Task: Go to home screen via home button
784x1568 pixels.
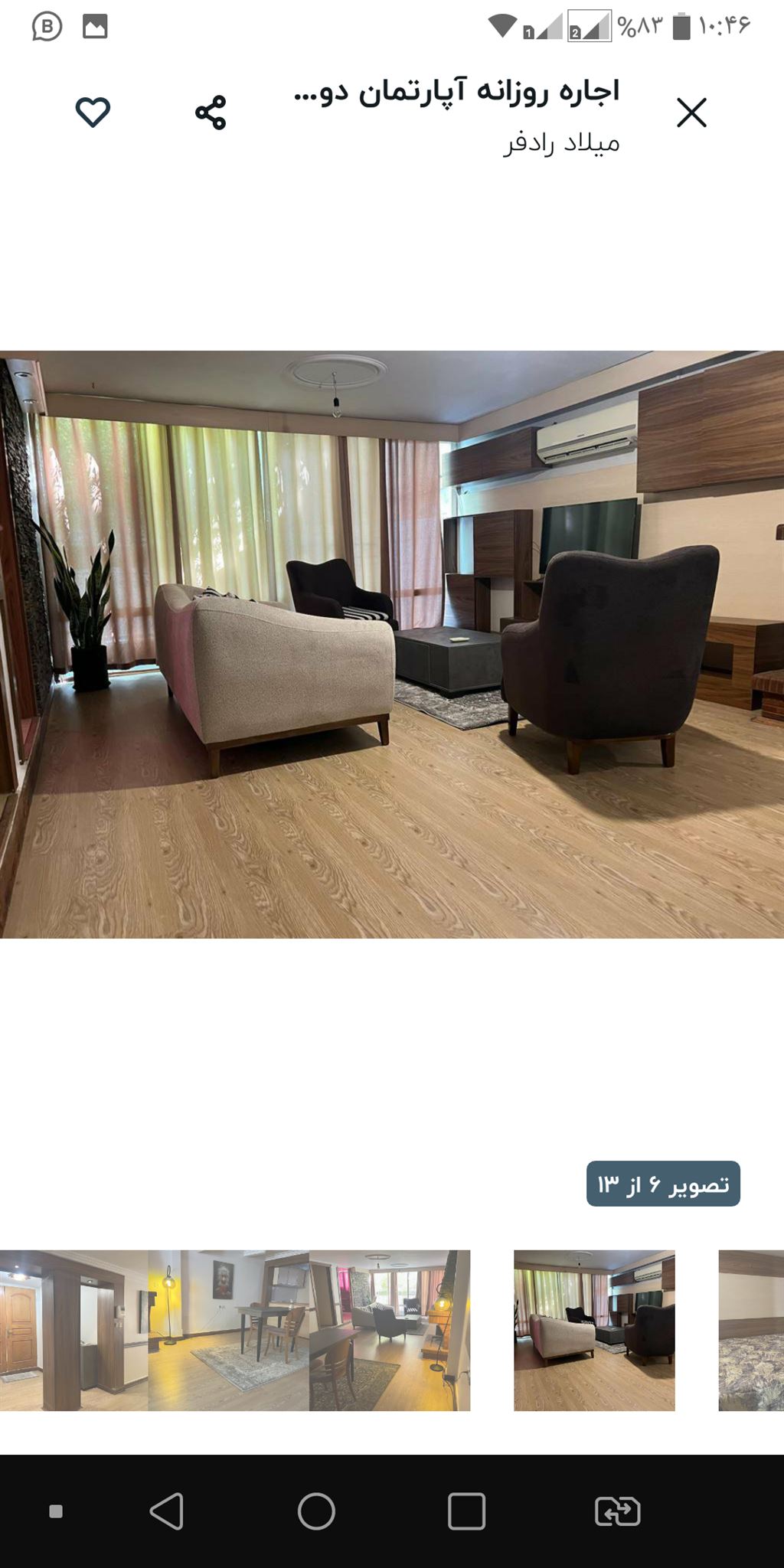Action: (316, 1511)
